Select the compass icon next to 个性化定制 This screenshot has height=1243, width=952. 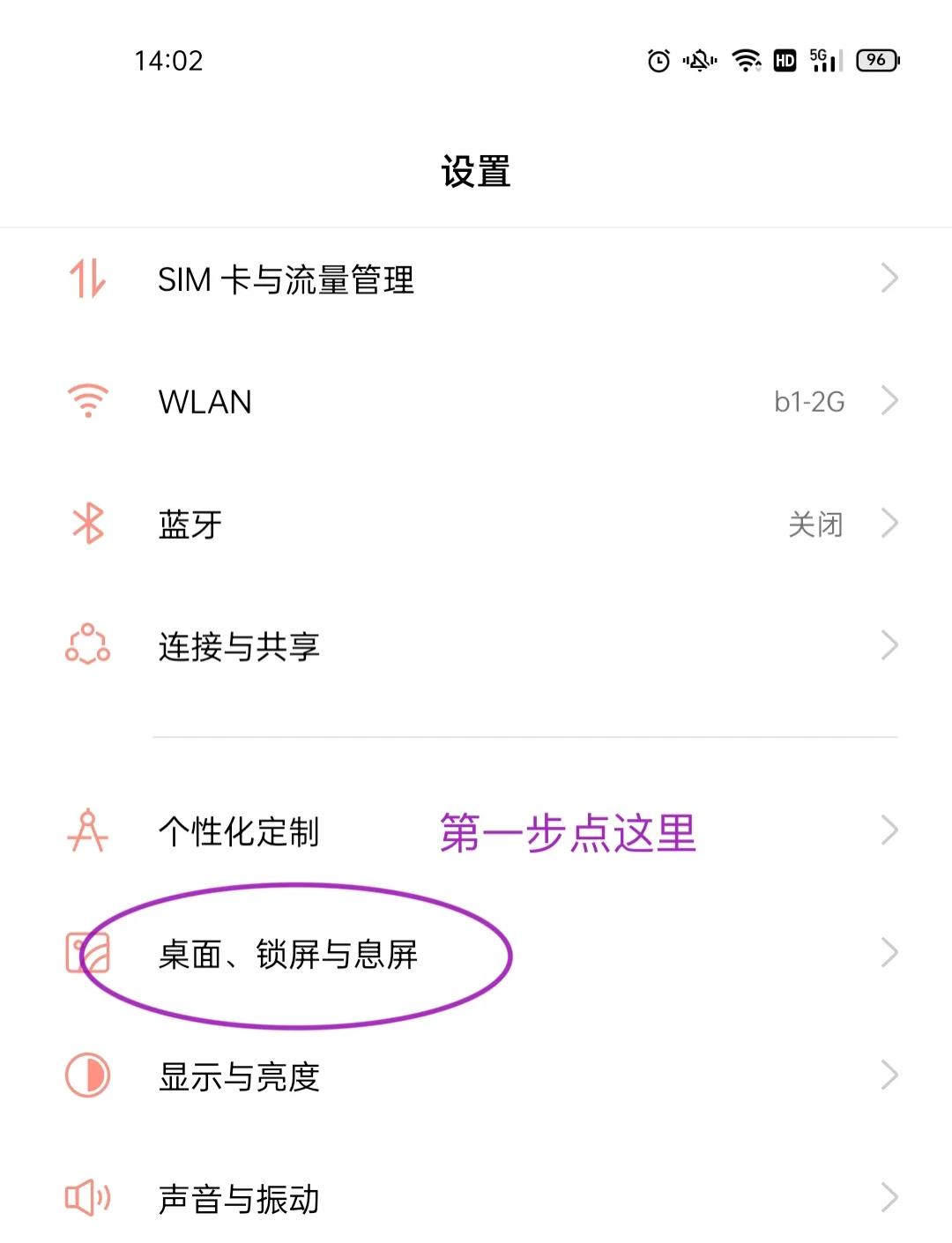[87, 830]
